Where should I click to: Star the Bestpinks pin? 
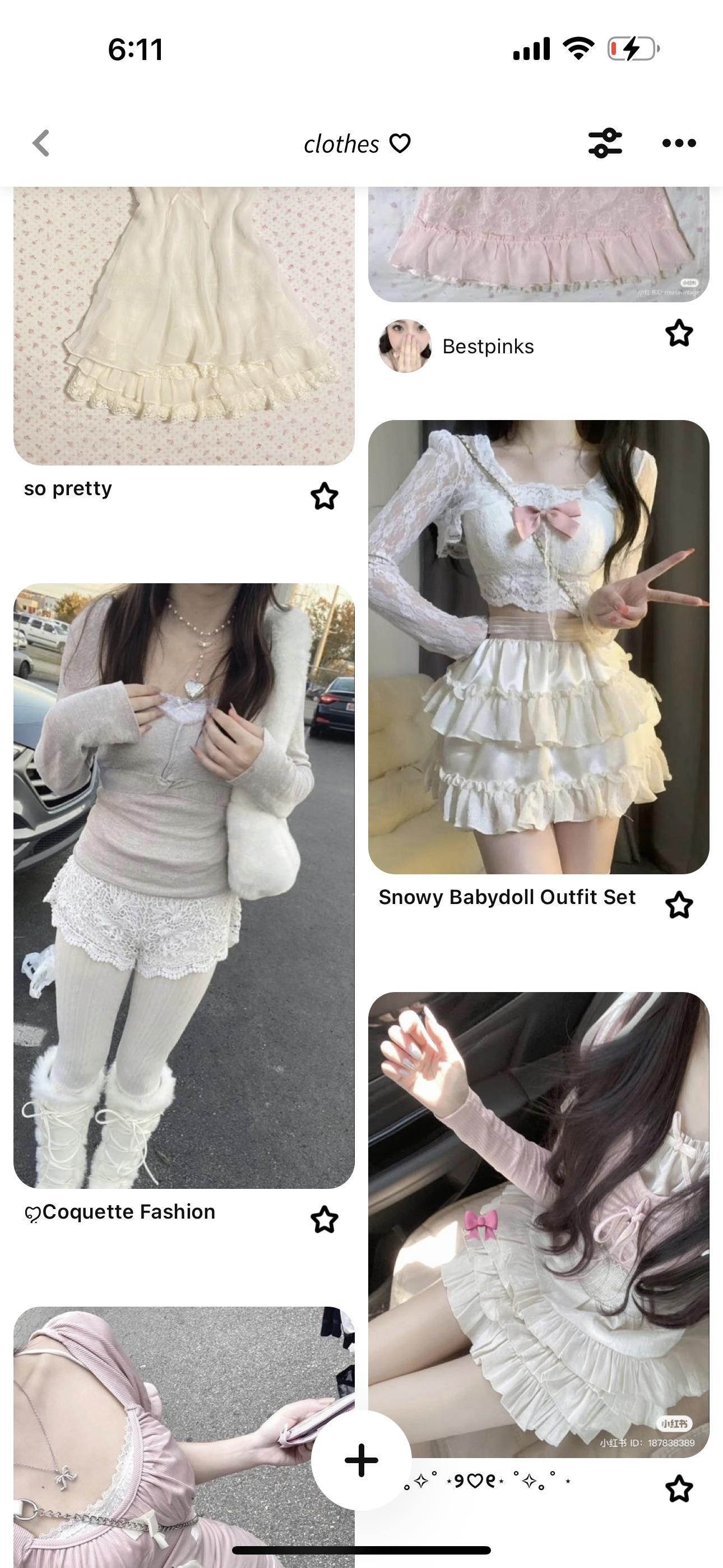680,334
